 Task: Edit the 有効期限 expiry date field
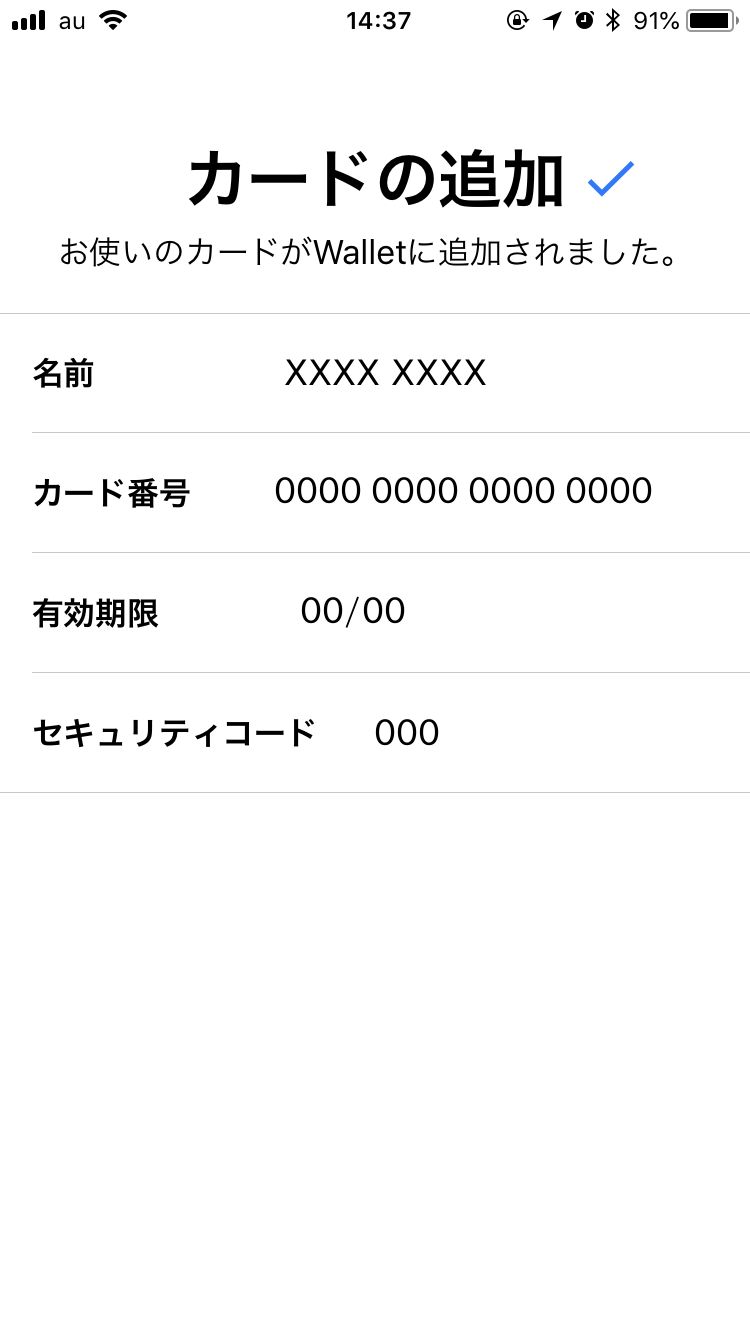pyautogui.click(x=353, y=612)
